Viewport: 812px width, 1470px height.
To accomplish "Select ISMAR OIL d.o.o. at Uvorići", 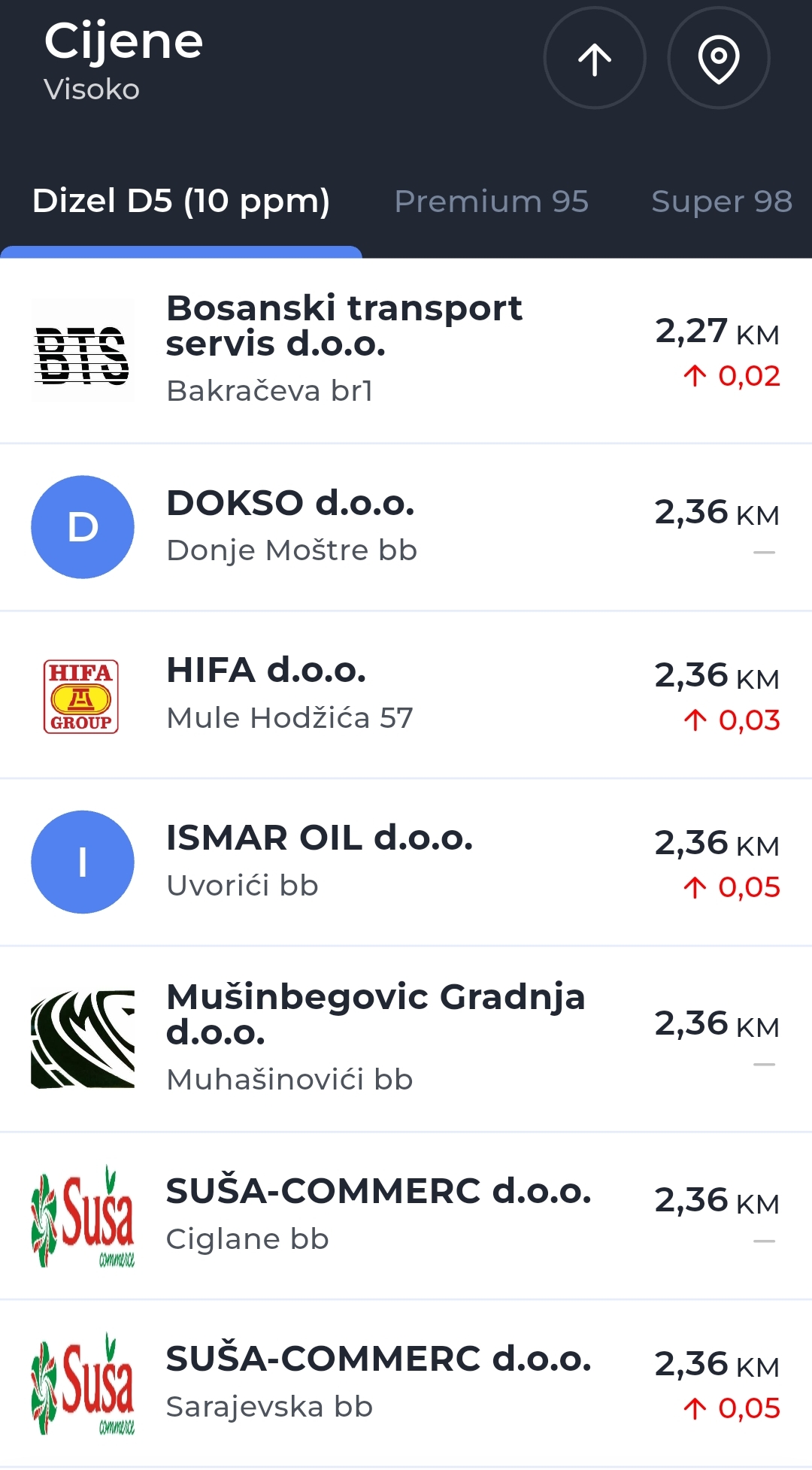I will tap(406, 862).
